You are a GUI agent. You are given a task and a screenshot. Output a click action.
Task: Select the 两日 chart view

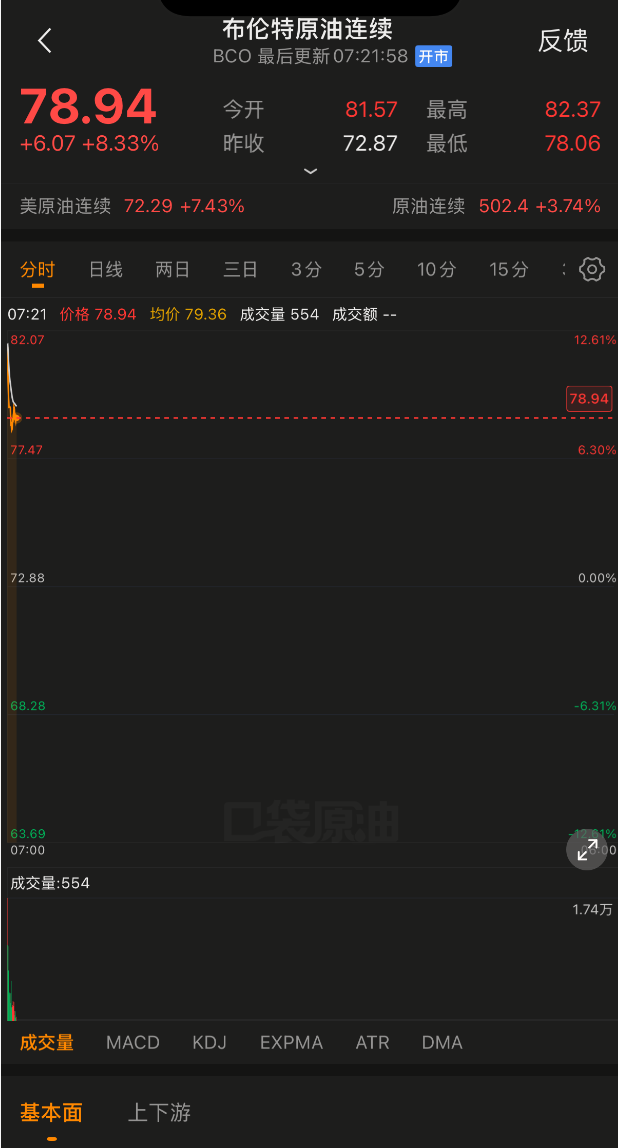[172, 269]
